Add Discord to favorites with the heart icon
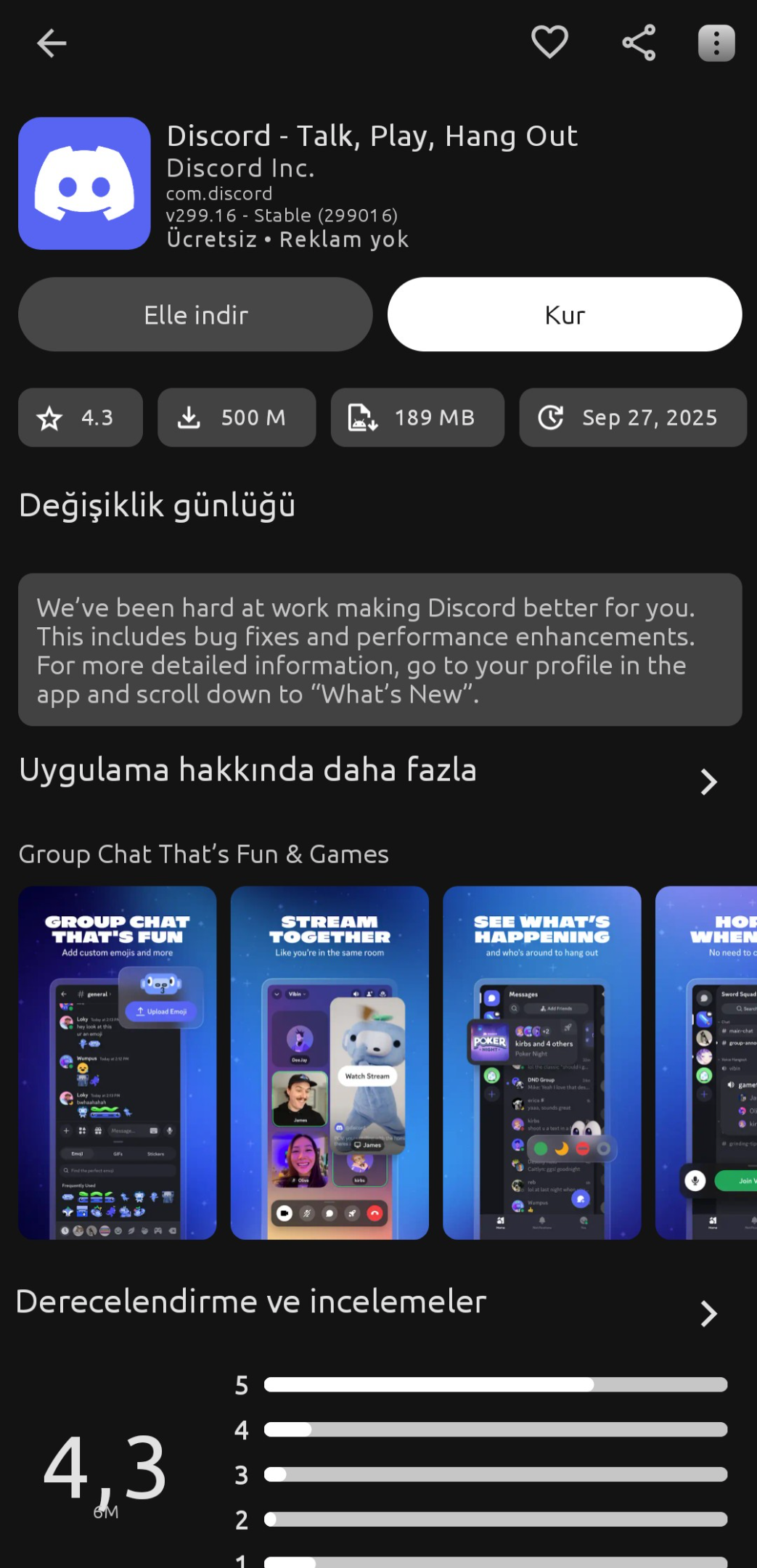The height and width of the screenshot is (1568, 757). point(549,42)
